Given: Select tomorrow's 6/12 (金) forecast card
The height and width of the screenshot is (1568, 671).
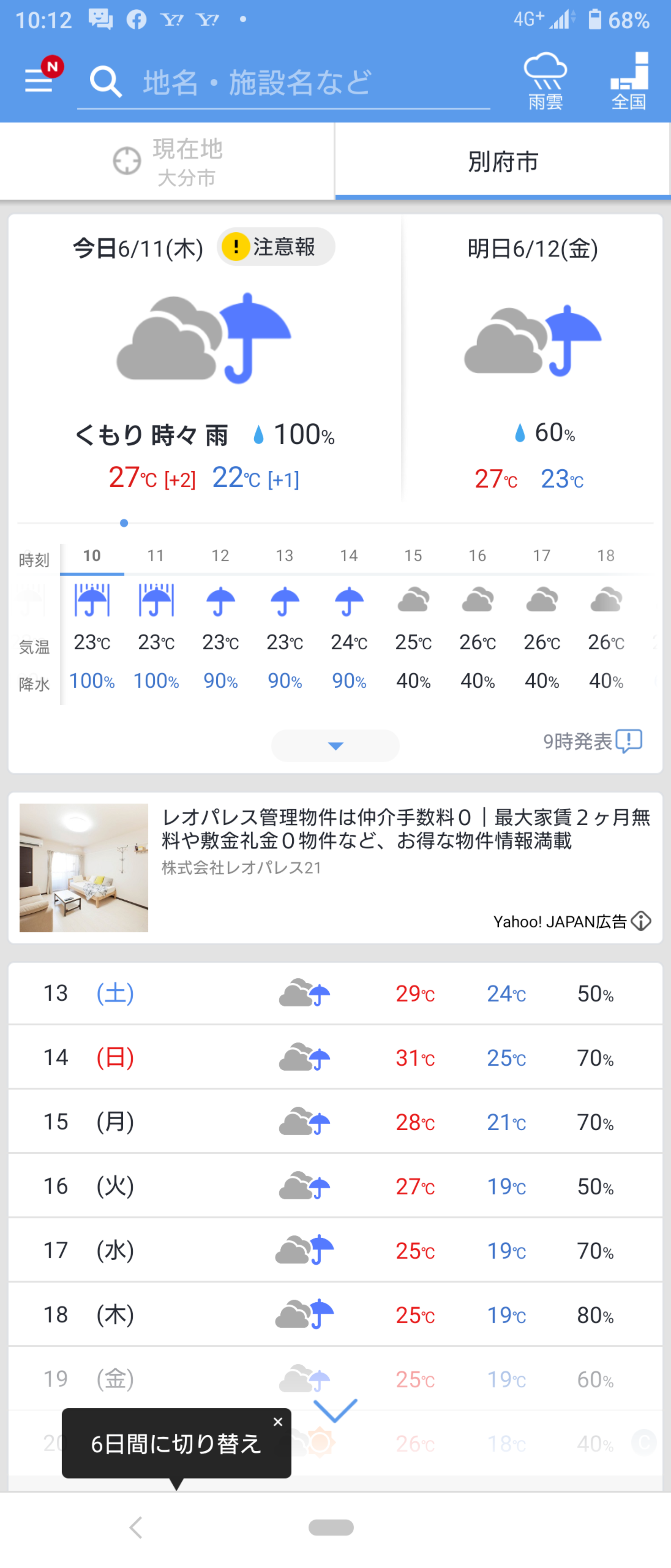Looking at the screenshot, I should click(x=532, y=359).
